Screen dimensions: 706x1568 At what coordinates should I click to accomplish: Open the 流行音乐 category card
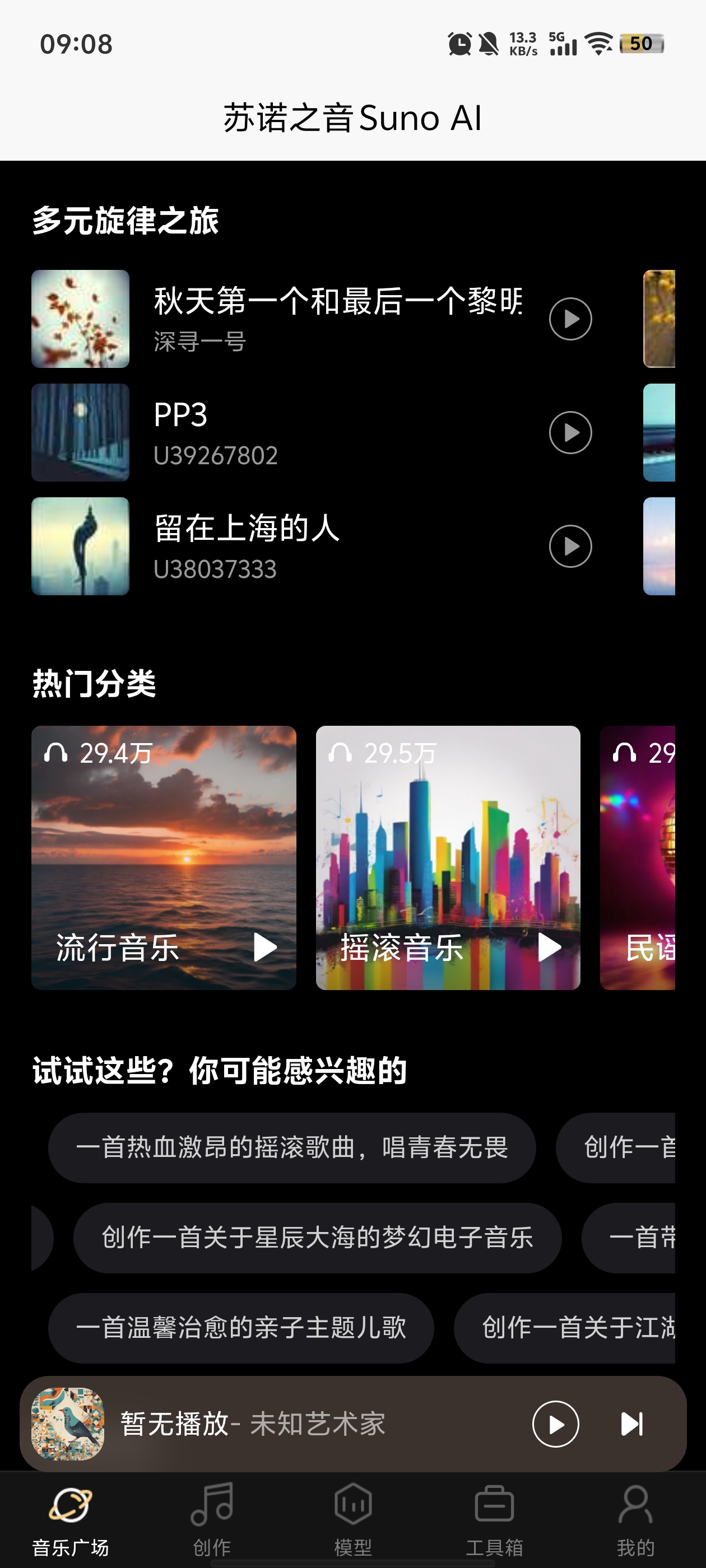163,857
